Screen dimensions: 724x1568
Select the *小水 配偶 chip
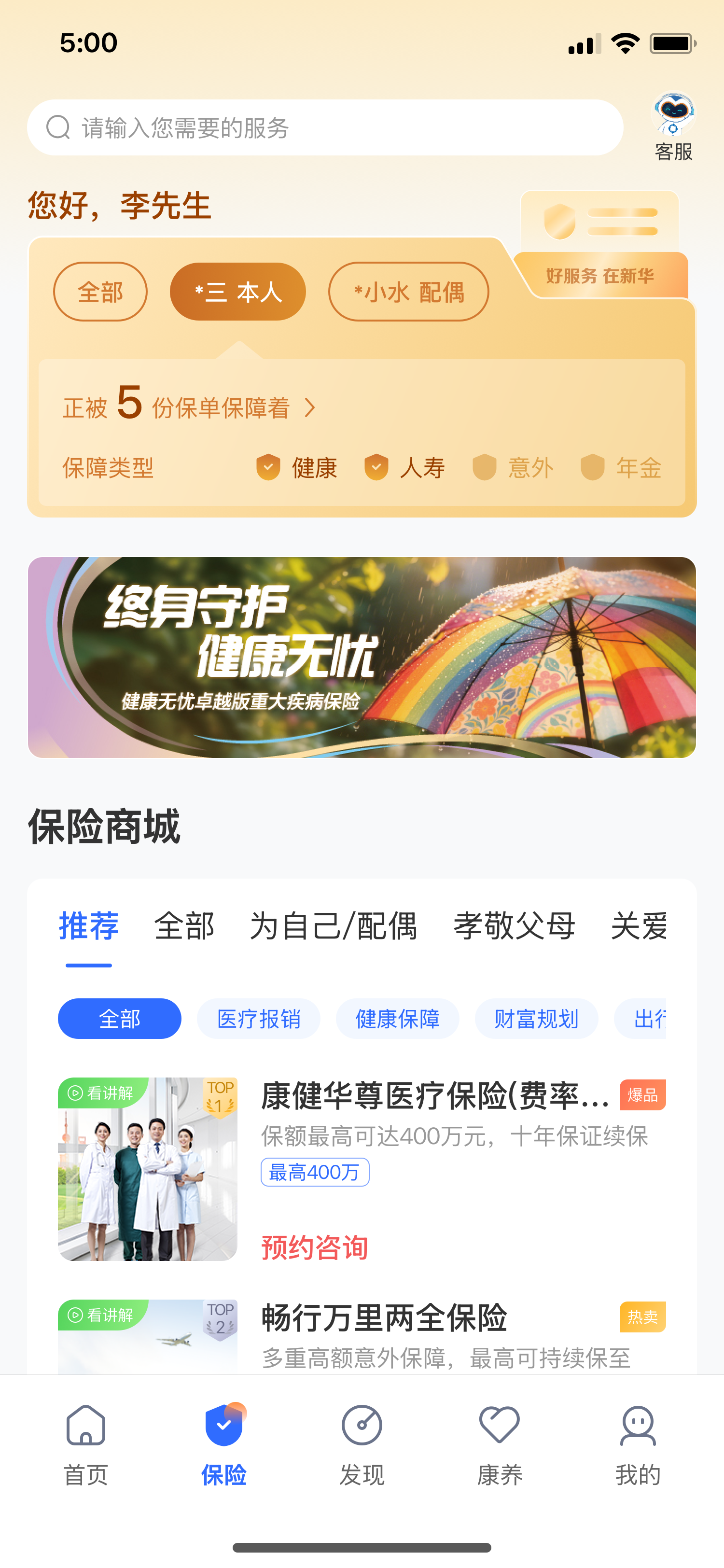tap(408, 292)
